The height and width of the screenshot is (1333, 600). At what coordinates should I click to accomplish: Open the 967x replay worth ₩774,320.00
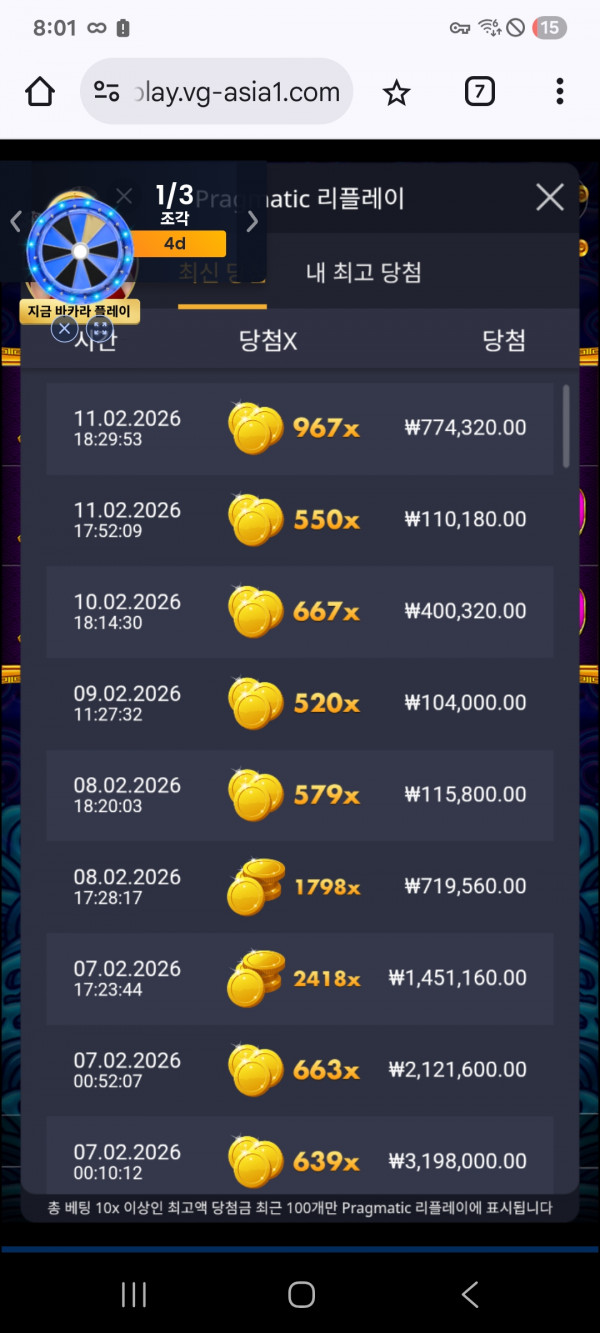coord(299,428)
